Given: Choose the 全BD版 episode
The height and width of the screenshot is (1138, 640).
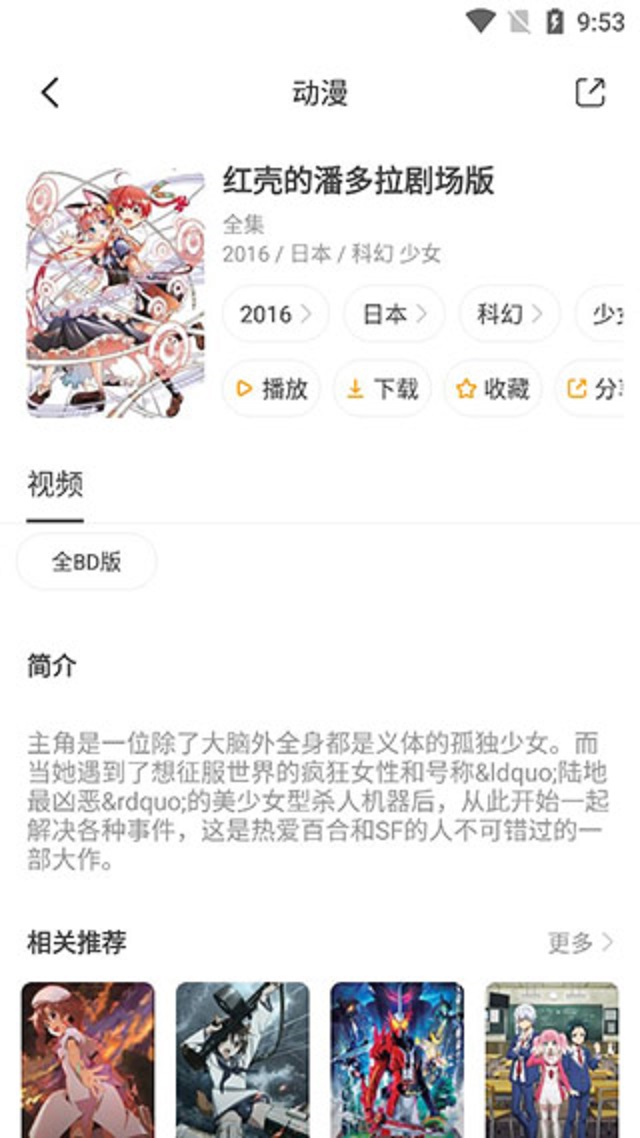Looking at the screenshot, I should click(87, 561).
